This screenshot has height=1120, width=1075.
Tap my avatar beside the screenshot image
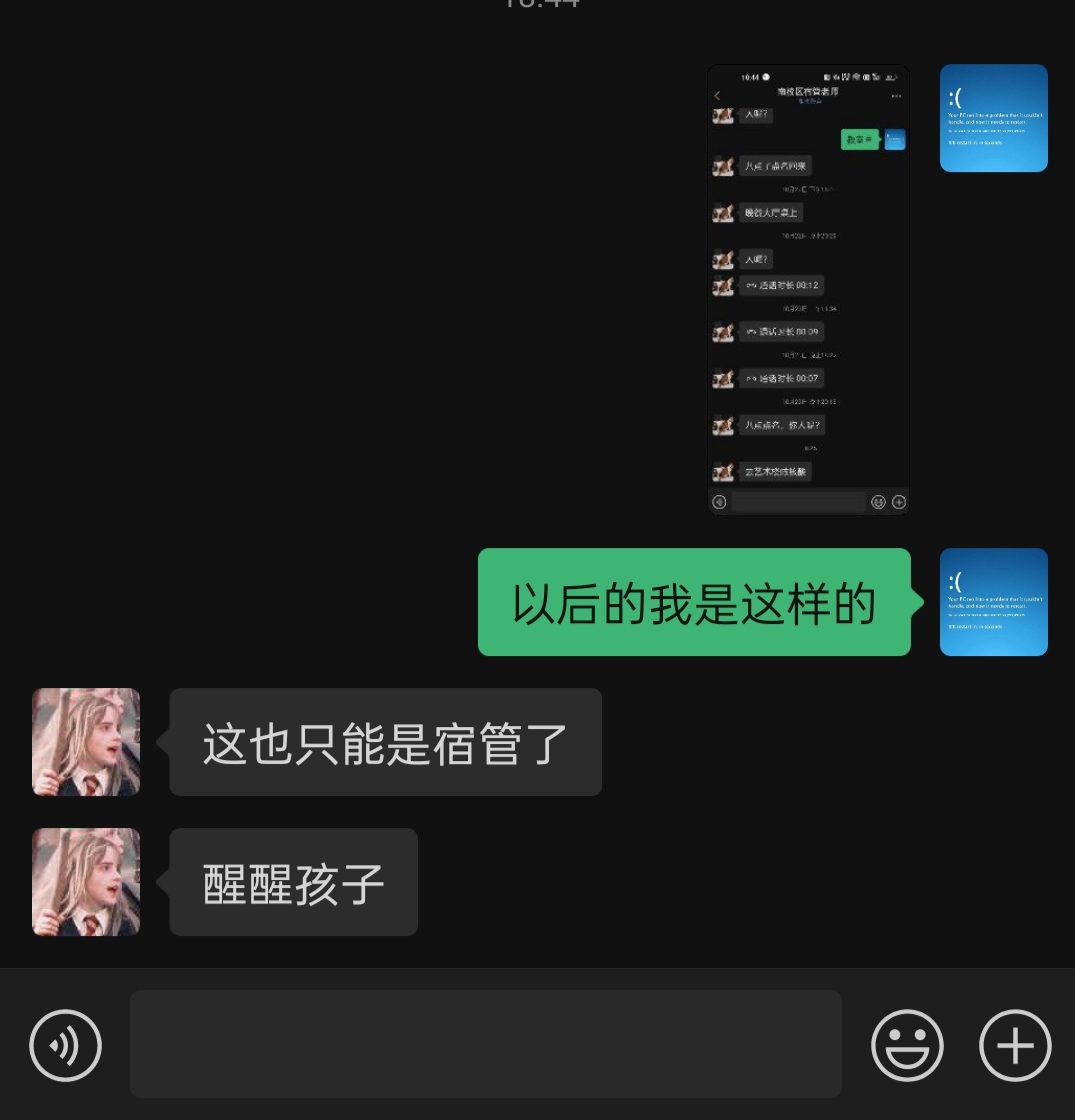(x=993, y=118)
